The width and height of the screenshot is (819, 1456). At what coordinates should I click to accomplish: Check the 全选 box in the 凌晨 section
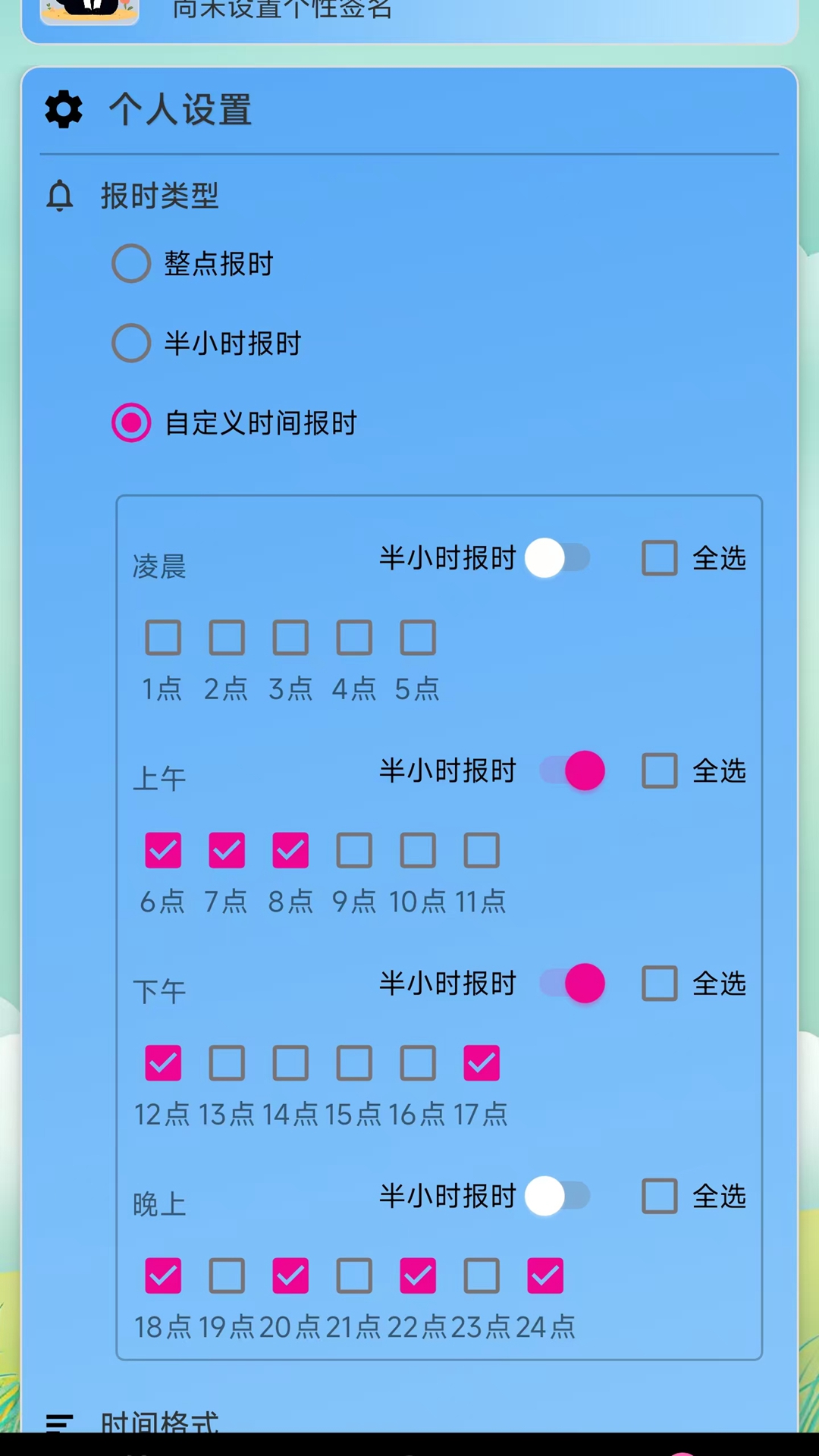click(659, 557)
